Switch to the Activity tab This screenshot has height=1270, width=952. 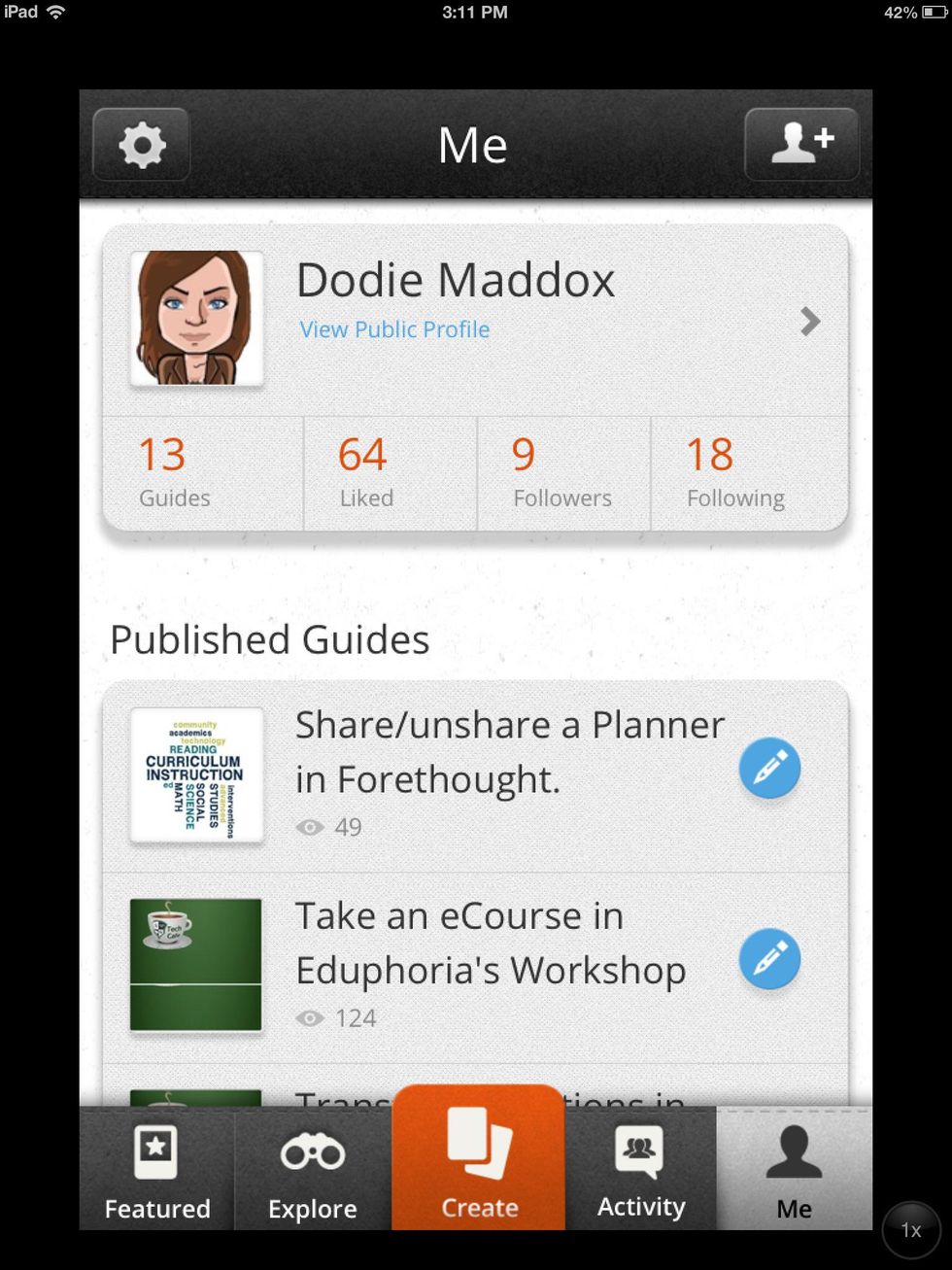coord(640,1171)
